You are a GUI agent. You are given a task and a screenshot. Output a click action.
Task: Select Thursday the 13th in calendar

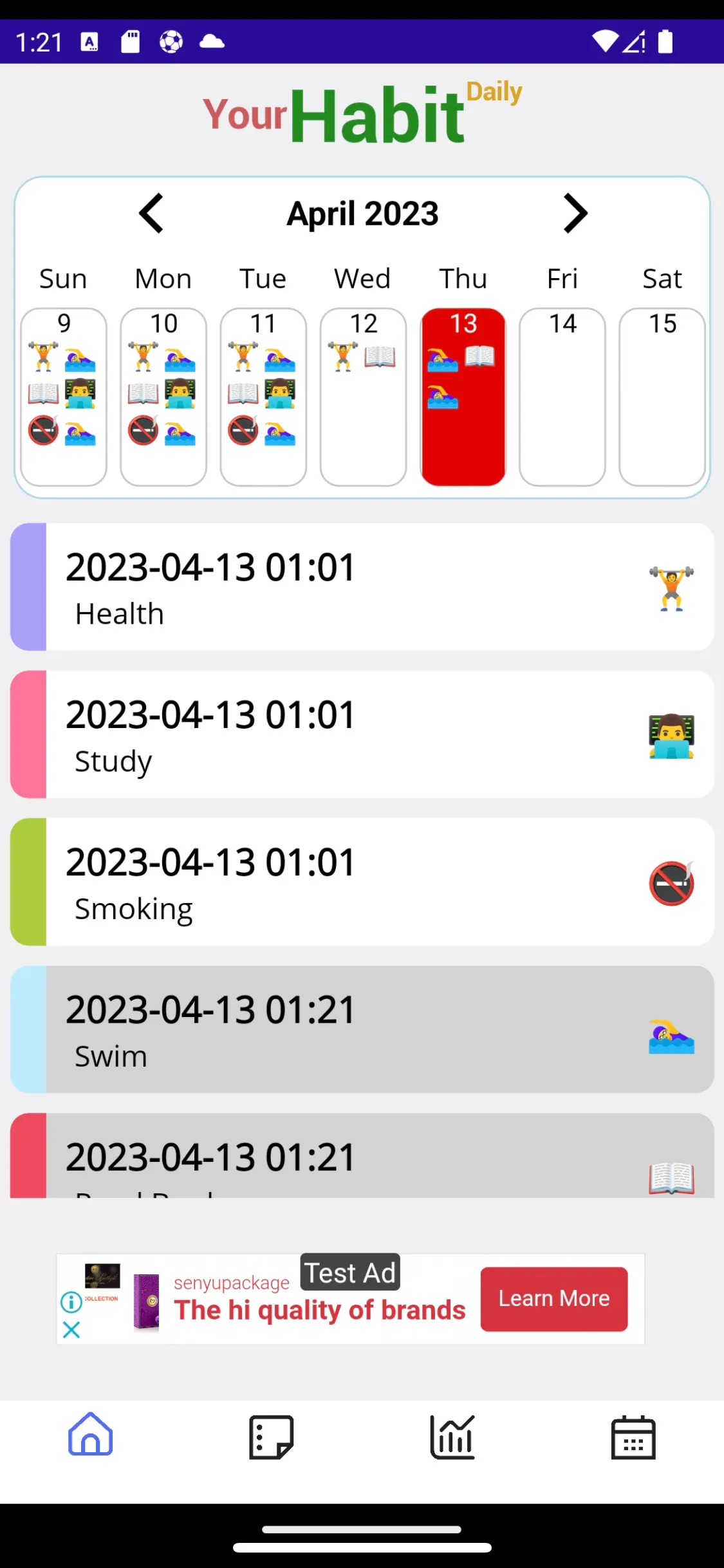coord(463,397)
